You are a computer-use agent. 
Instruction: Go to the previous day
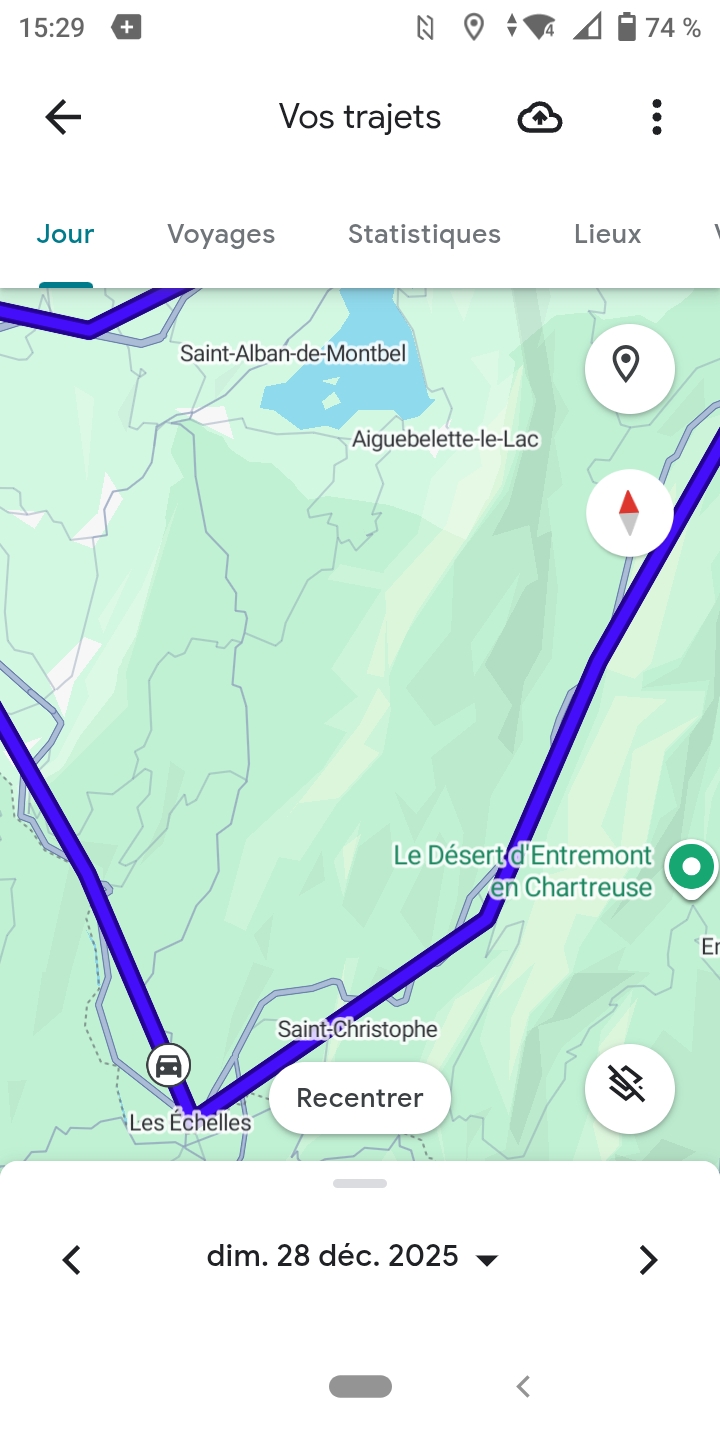click(x=71, y=1259)
